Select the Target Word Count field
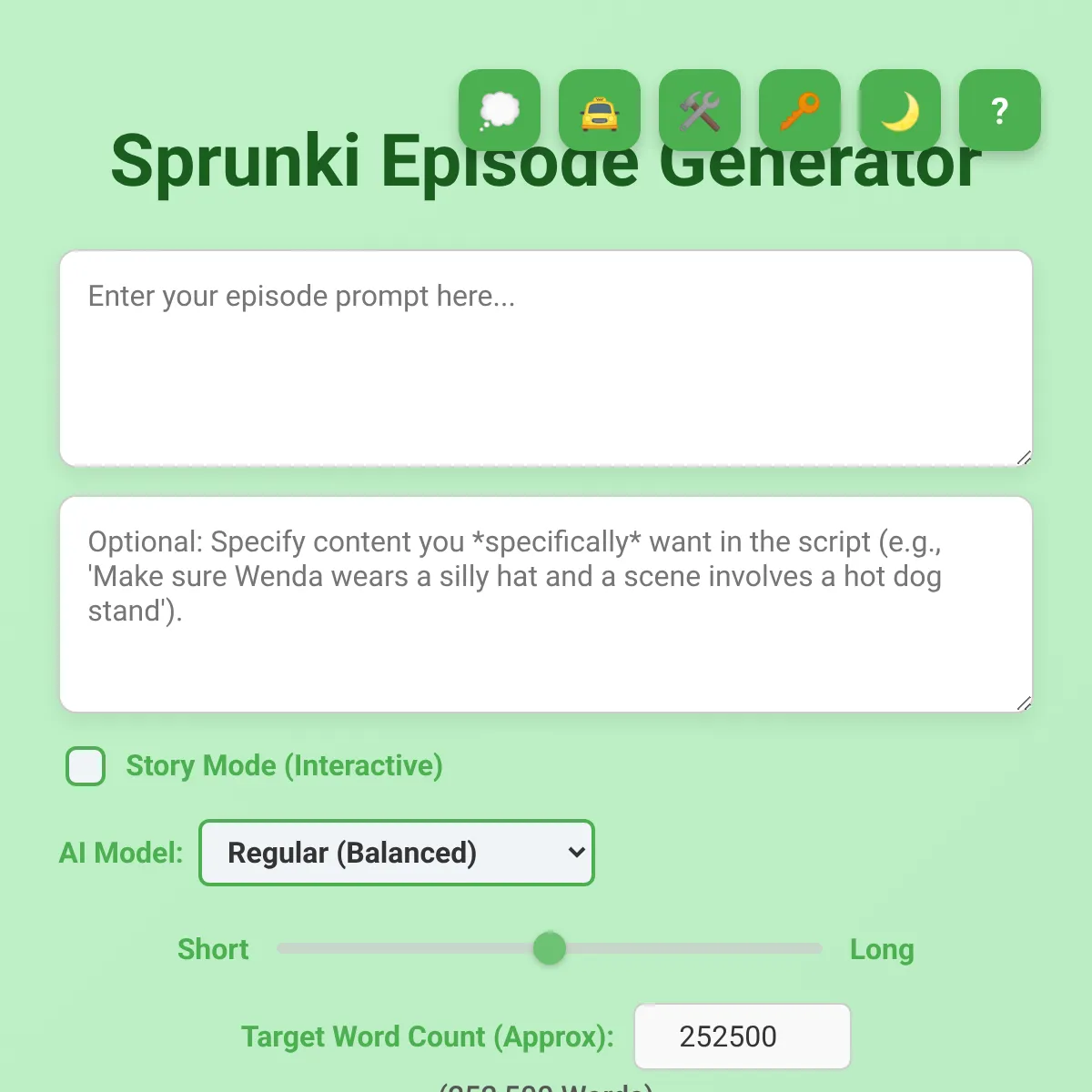 point(742,1036)
